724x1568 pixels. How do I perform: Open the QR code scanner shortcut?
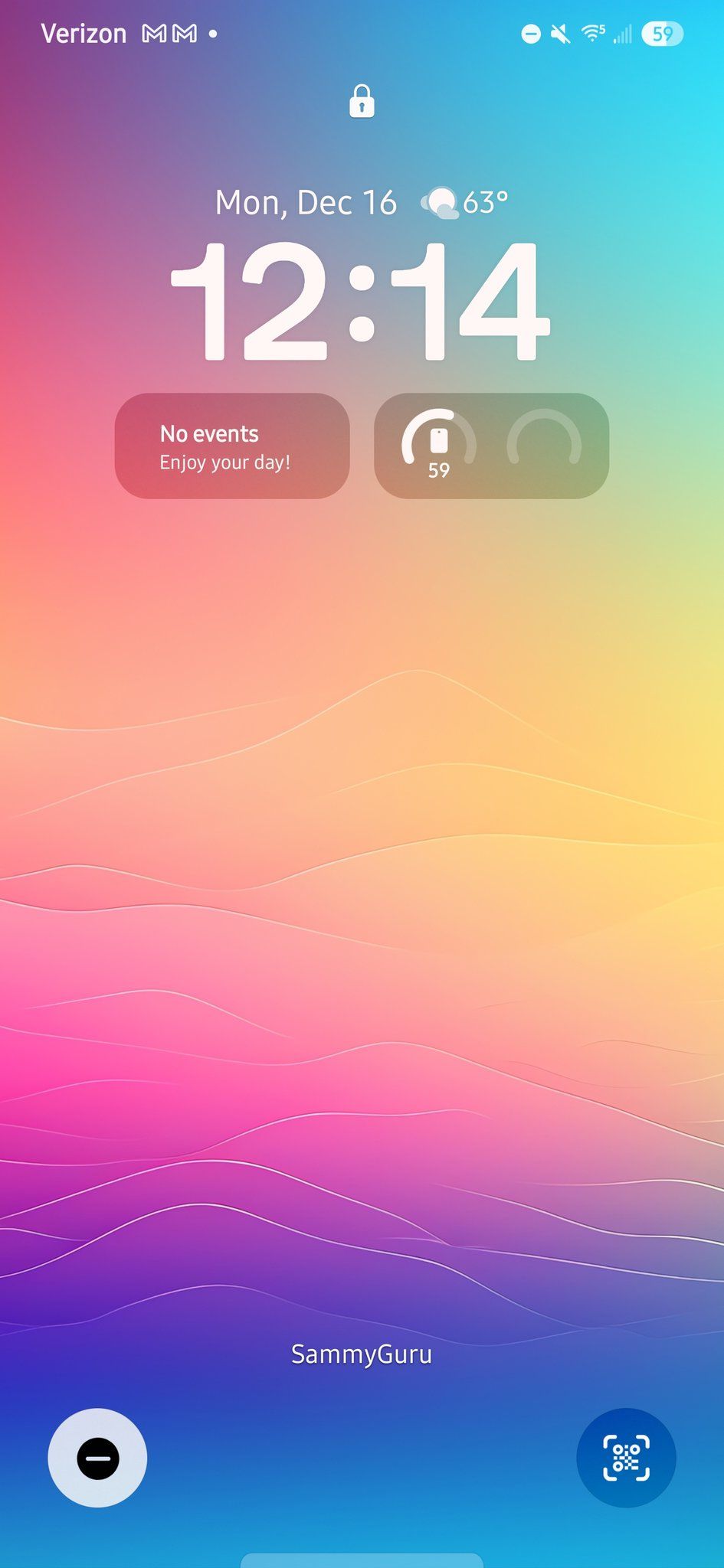tap(626, 1458)
